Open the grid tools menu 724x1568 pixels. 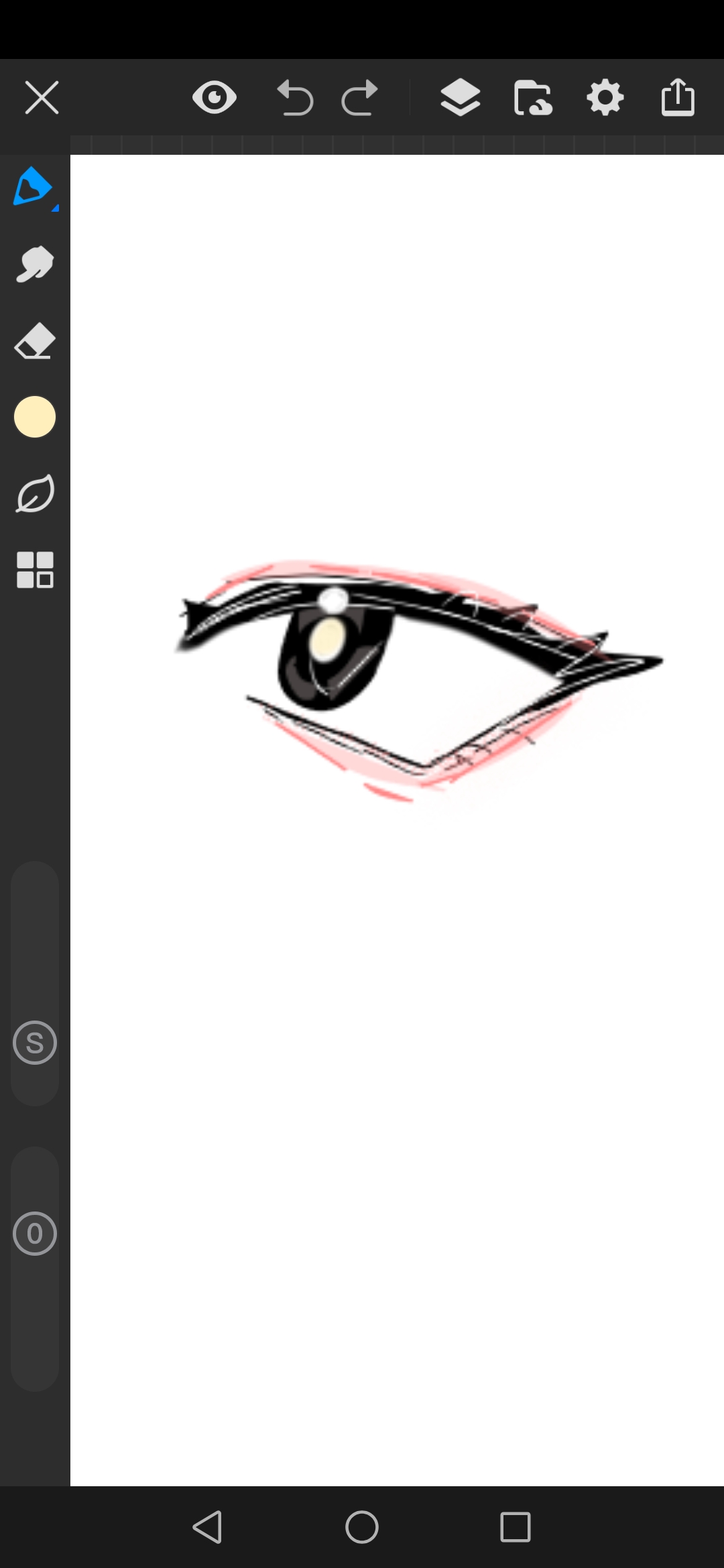click(35, 570)
